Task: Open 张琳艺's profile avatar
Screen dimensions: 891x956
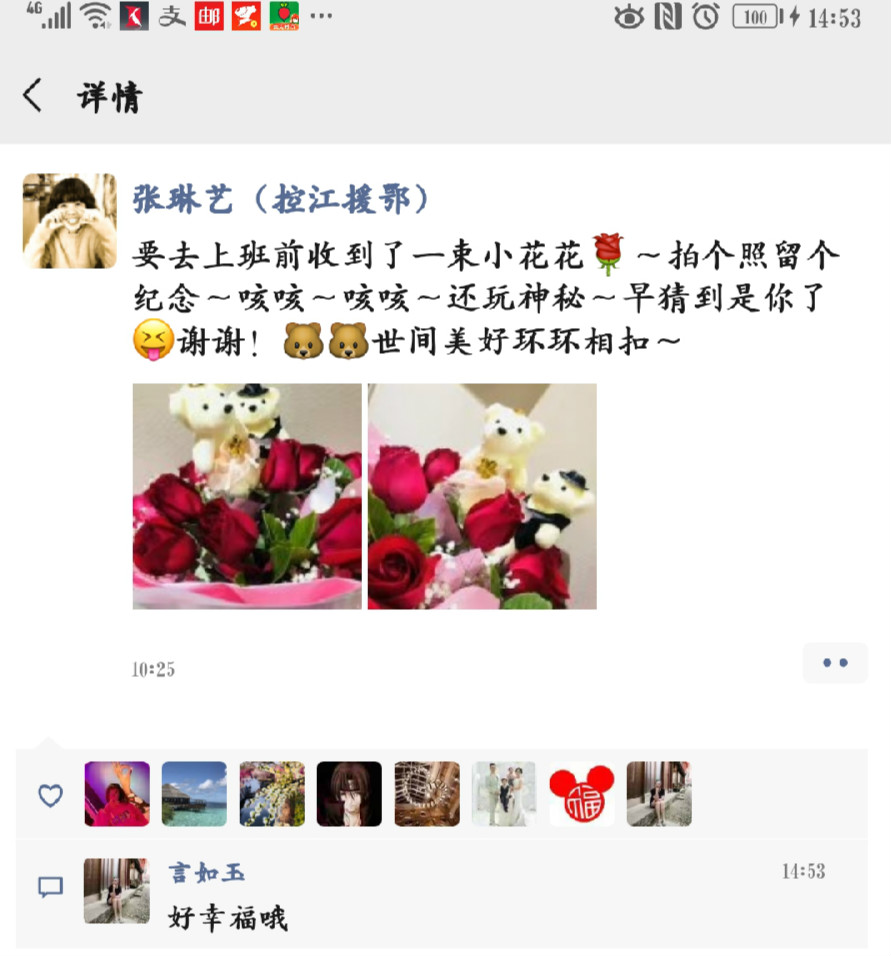Action: click(70, 221)
